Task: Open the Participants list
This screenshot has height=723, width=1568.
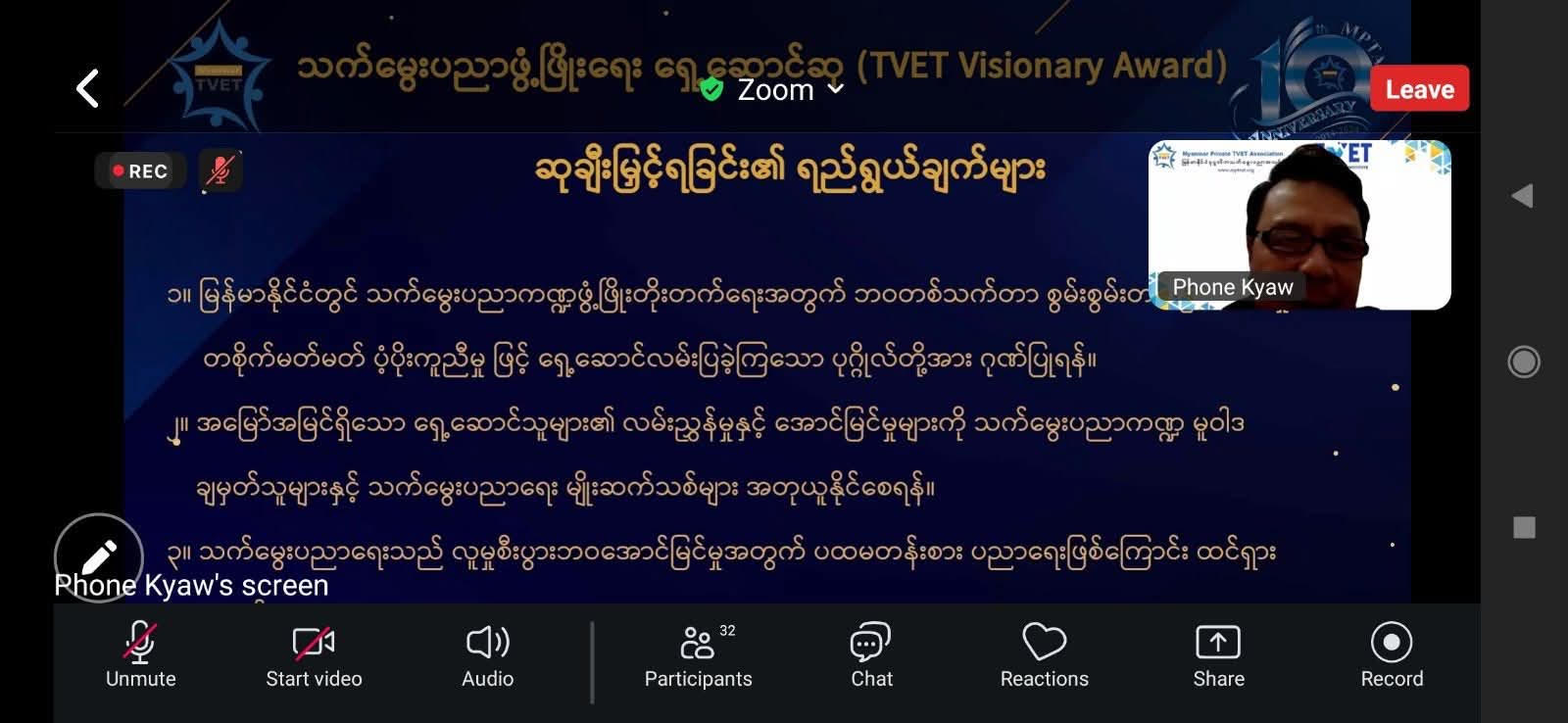Action: click(x=698, y=654)
